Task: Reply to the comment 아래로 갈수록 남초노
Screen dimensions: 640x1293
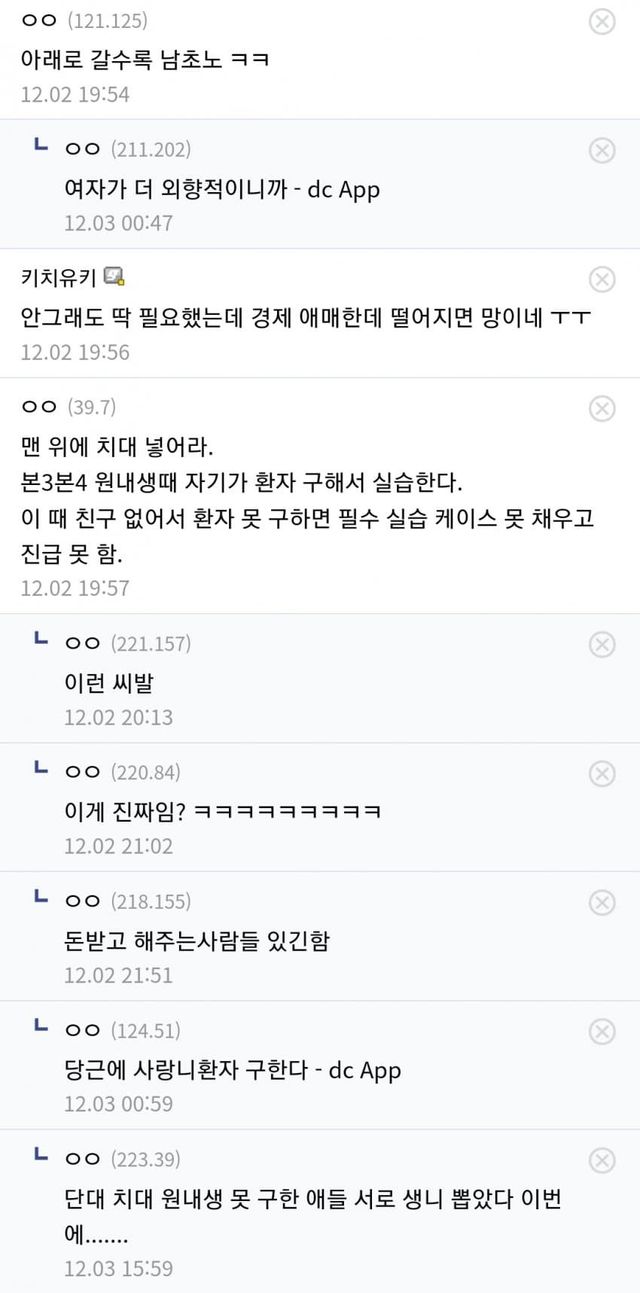Action: click(x=145, y=59)
